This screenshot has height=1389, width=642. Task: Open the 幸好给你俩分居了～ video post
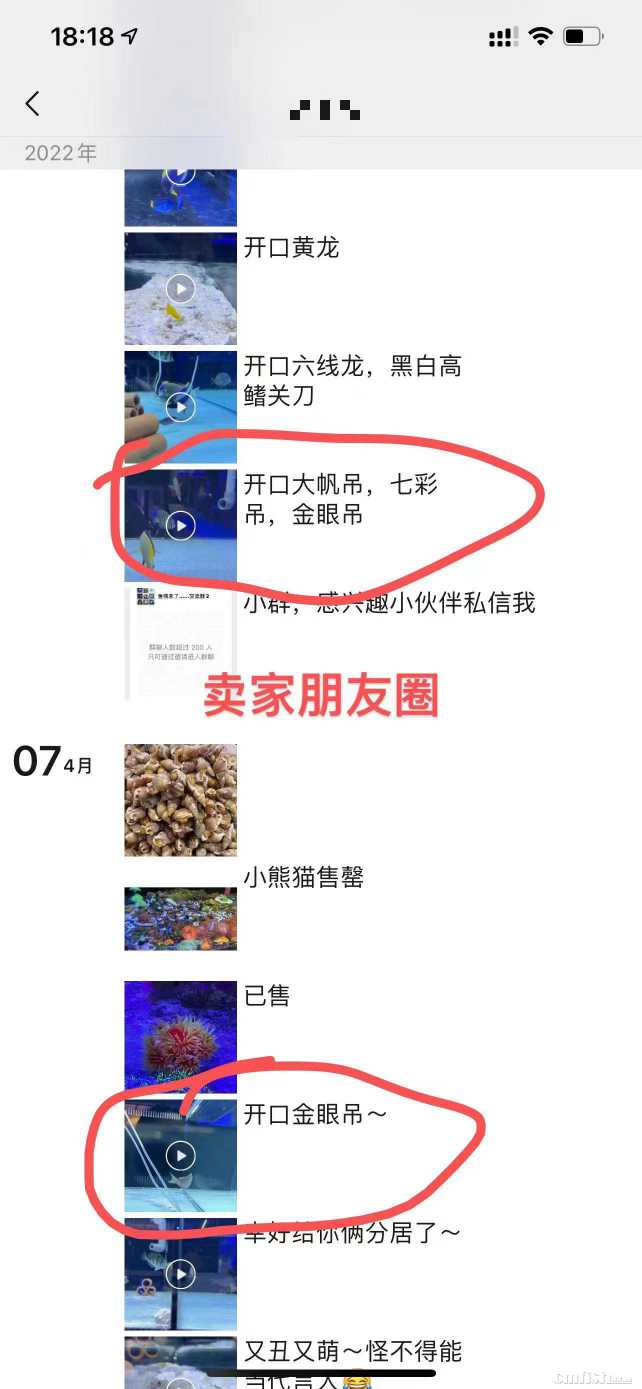point(180,1274)
